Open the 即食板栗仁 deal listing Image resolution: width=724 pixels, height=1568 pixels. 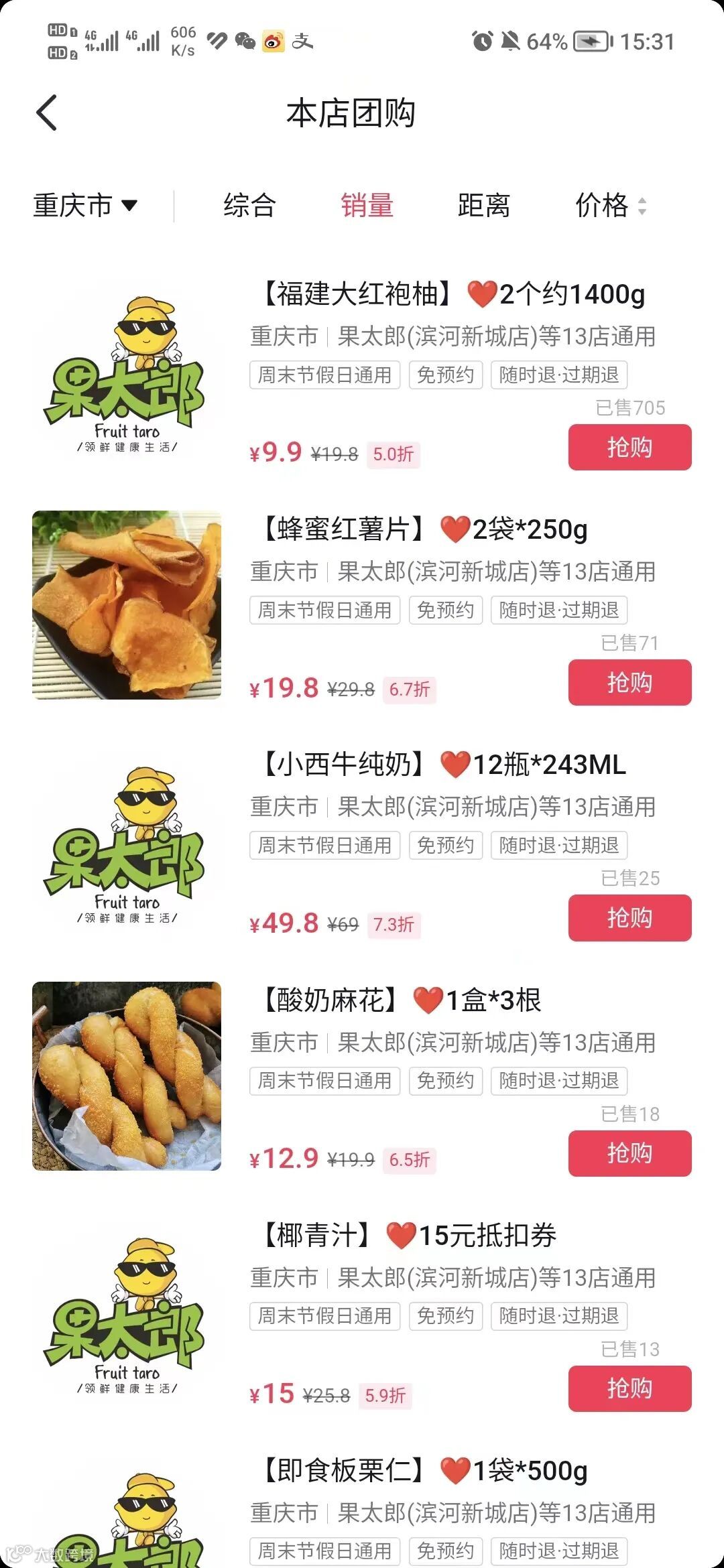pyautogui.click(x=424, y=1471)
